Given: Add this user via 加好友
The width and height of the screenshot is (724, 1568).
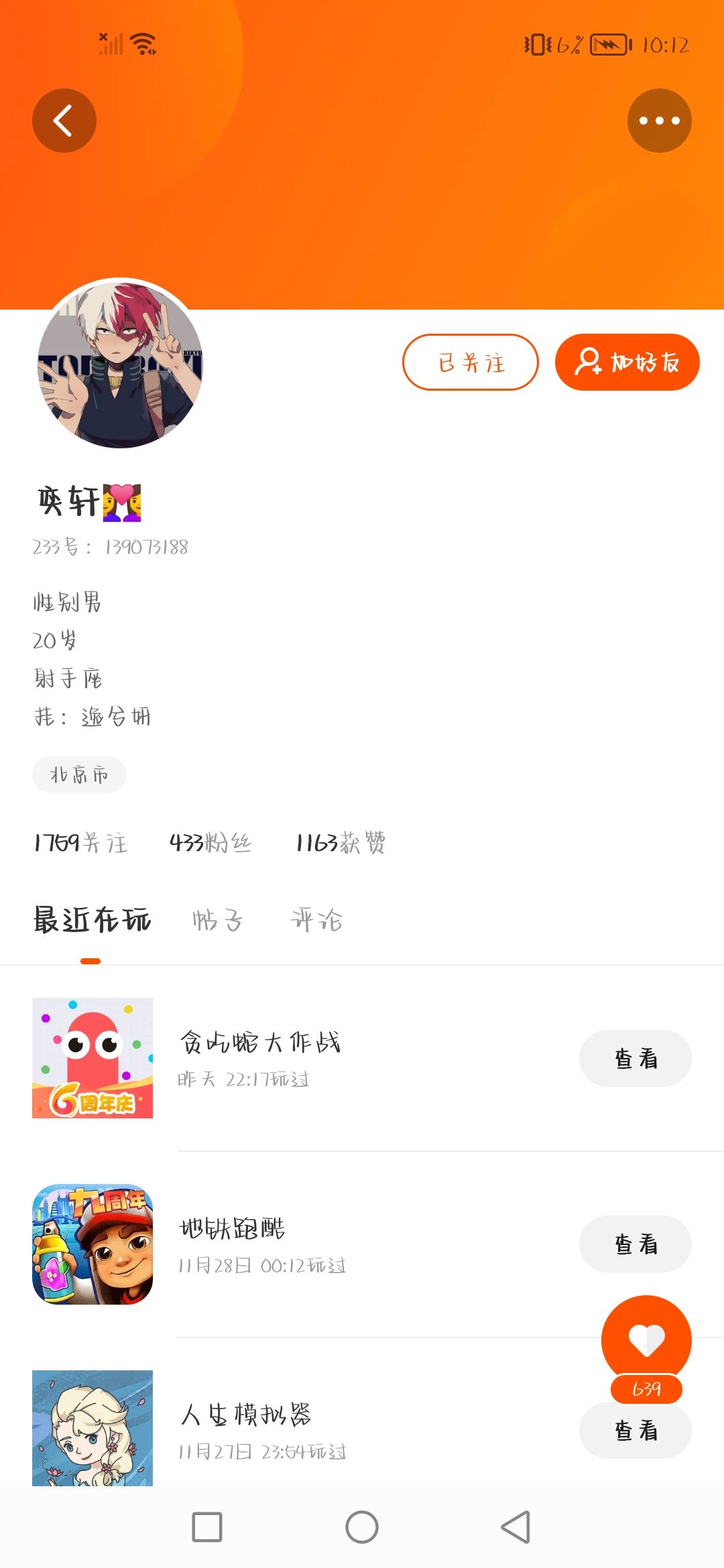Looking at the screenshot, I should (x=627, y=363).
